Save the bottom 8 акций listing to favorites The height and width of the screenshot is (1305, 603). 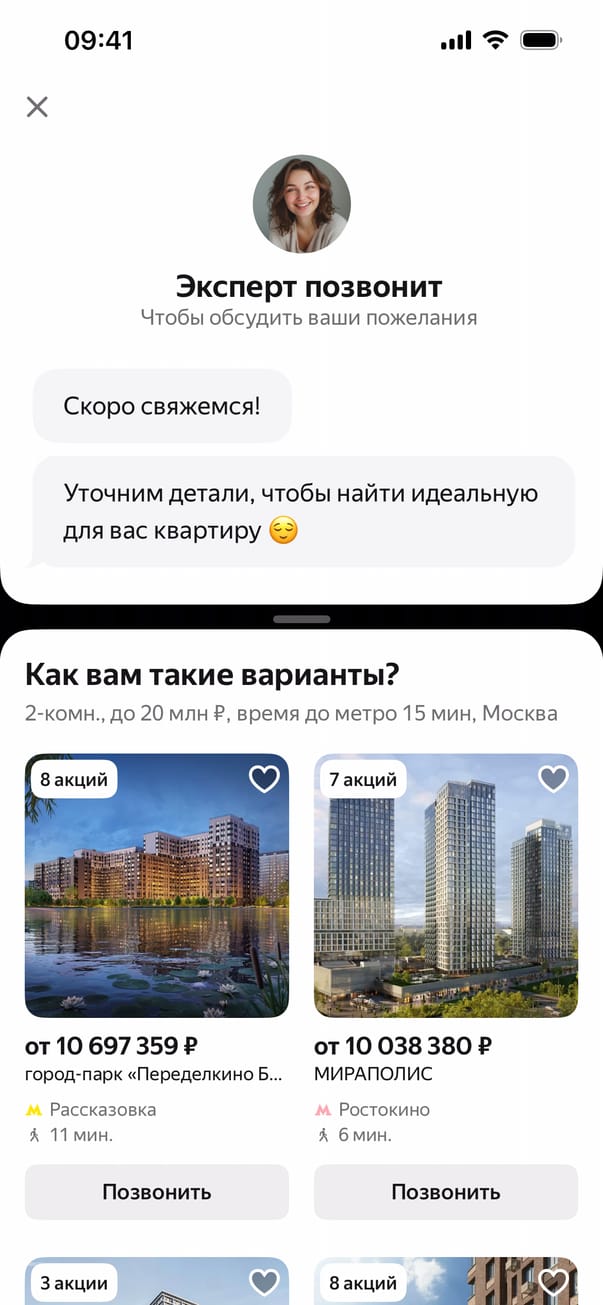[x=553, y=1282]
